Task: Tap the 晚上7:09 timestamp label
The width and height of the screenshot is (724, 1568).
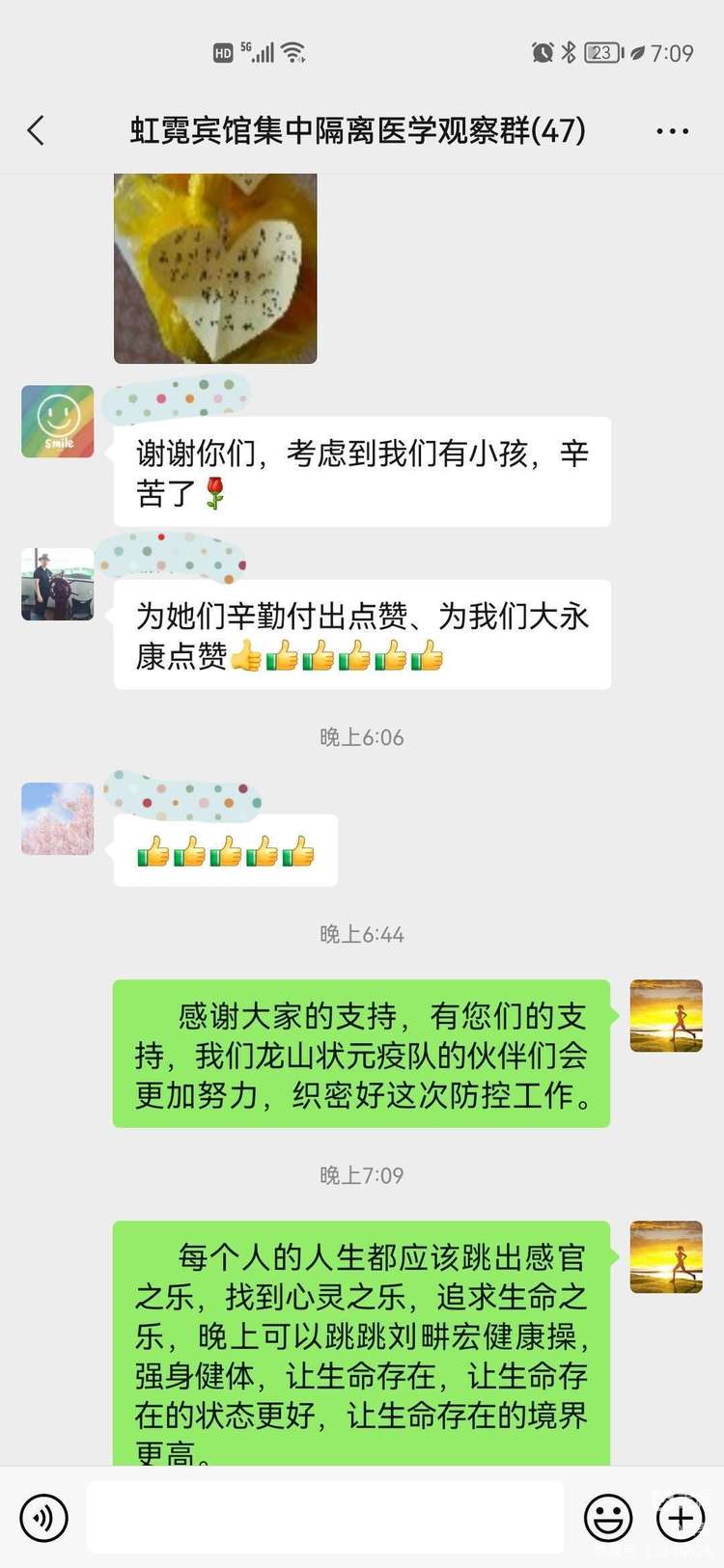Action: pyautogui.click(x=362, y=1175)
